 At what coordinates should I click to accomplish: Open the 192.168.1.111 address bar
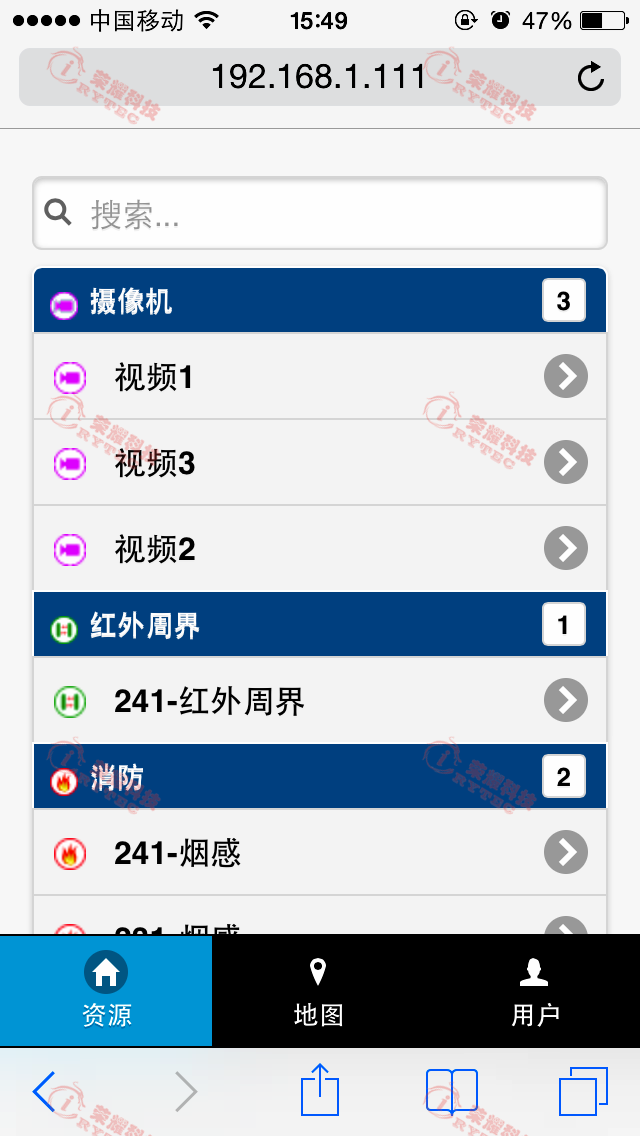[x=320, y=77]
